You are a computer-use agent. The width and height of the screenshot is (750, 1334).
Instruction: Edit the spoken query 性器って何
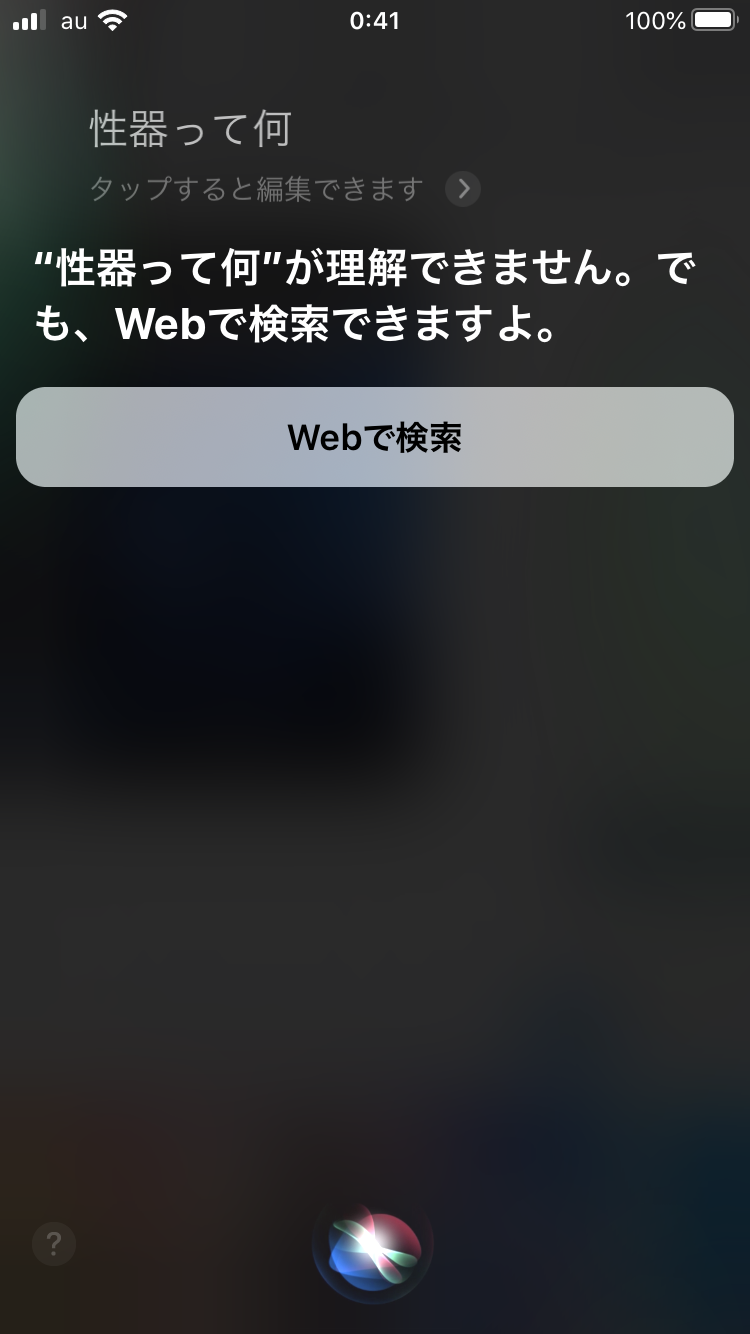[190, 131]
